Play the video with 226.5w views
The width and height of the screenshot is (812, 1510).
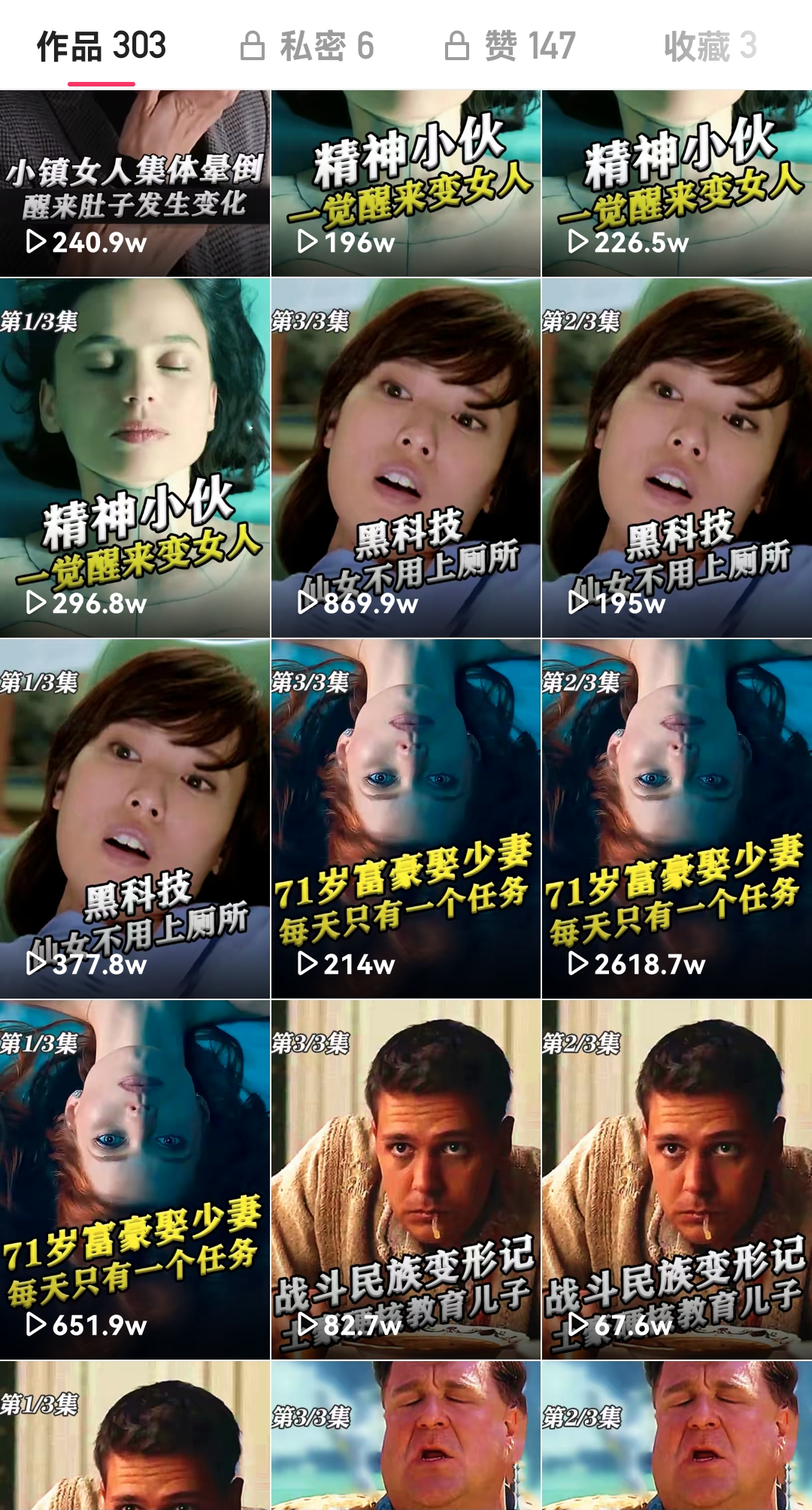[x=676, y=183]
